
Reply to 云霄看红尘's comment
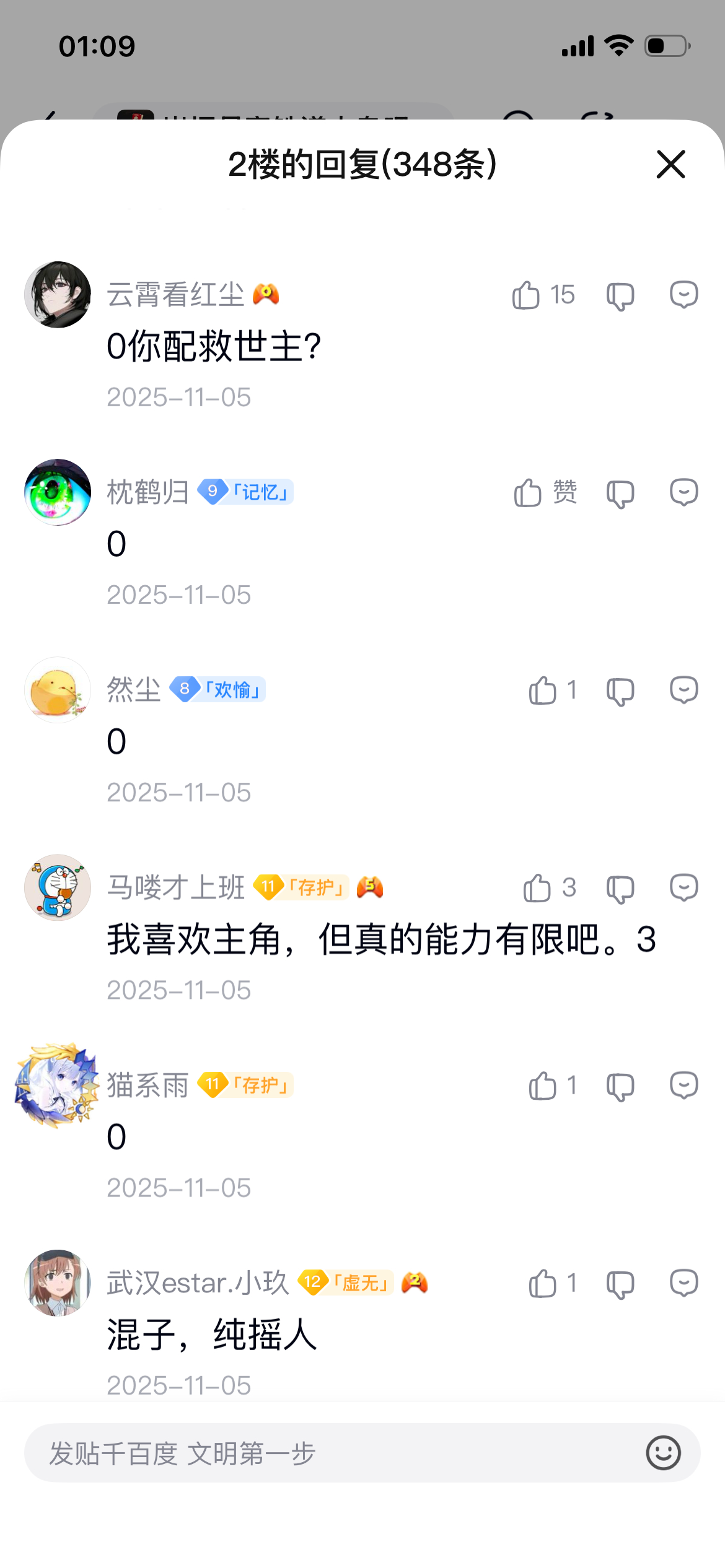(684, 295)
